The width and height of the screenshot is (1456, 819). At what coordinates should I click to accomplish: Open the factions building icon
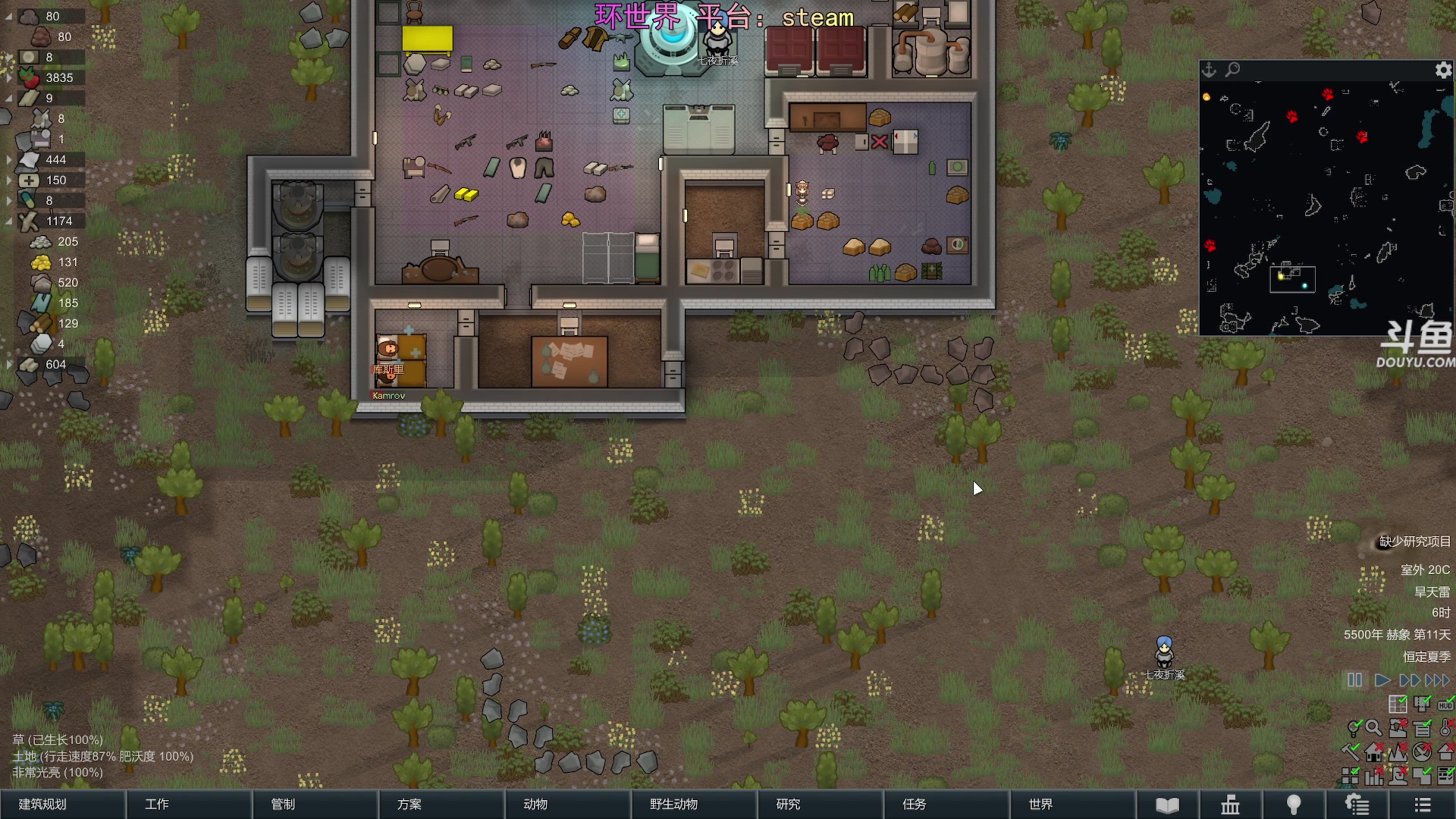point(1230,805)
